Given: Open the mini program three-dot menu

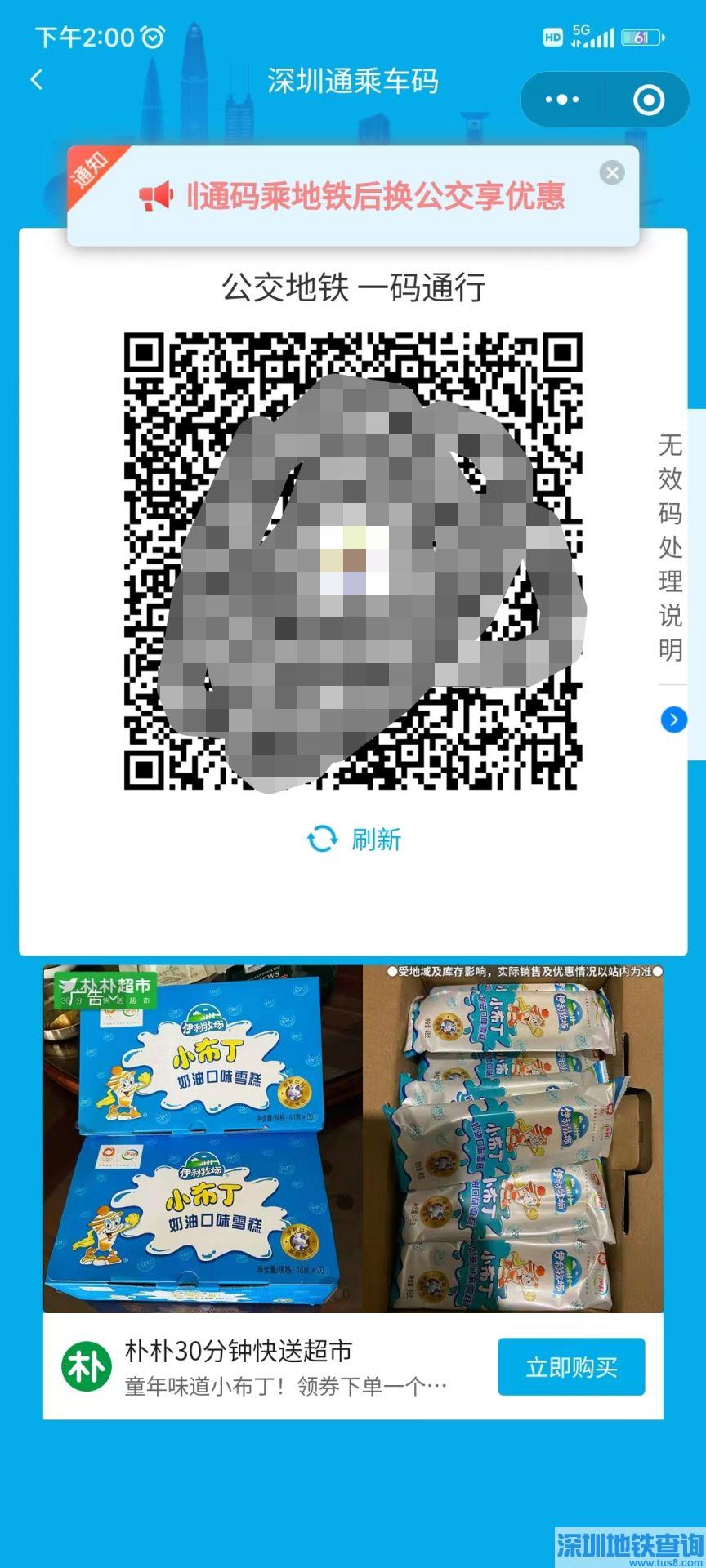Looking at the screenshot, I should coord(562,100).
